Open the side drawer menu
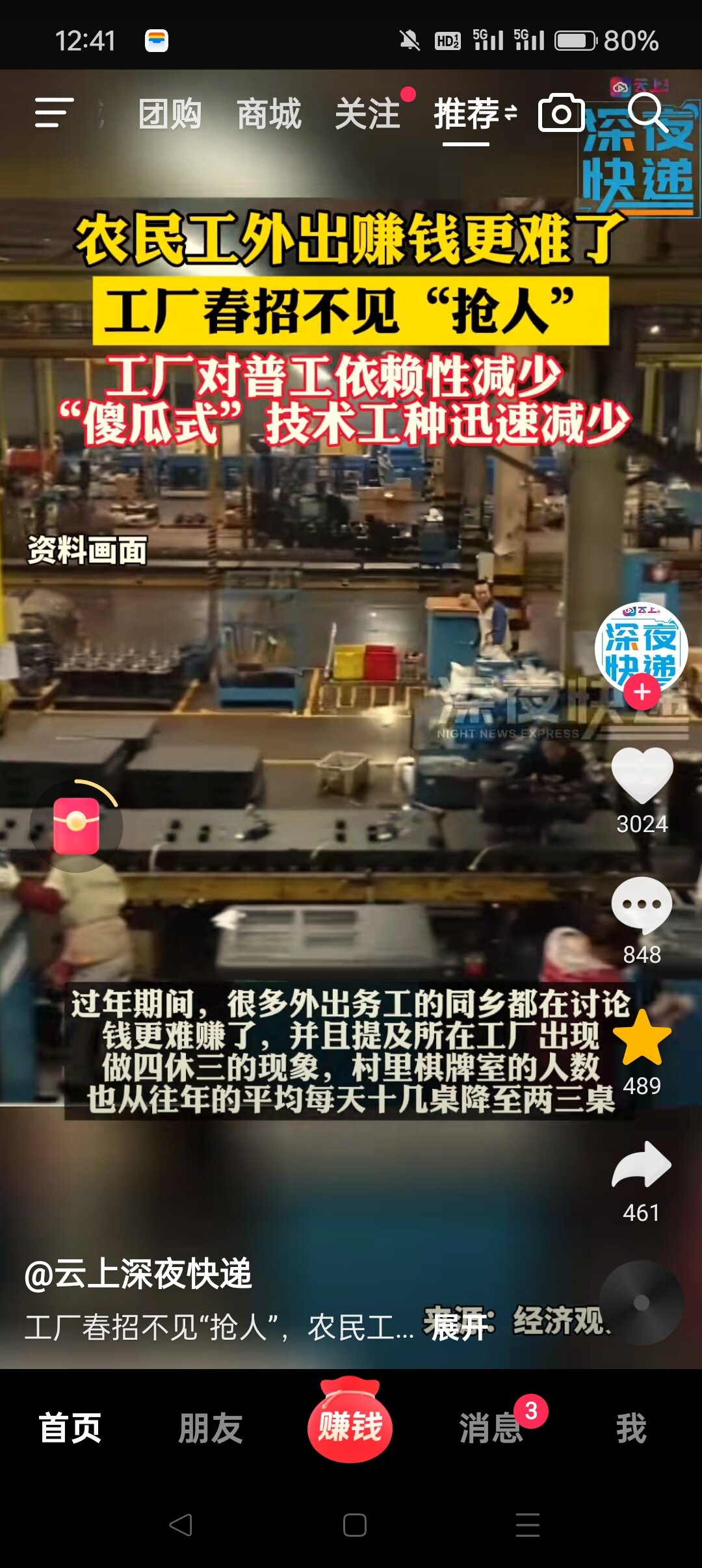This screenshot has width=702, height=1568. pos(54,113)
